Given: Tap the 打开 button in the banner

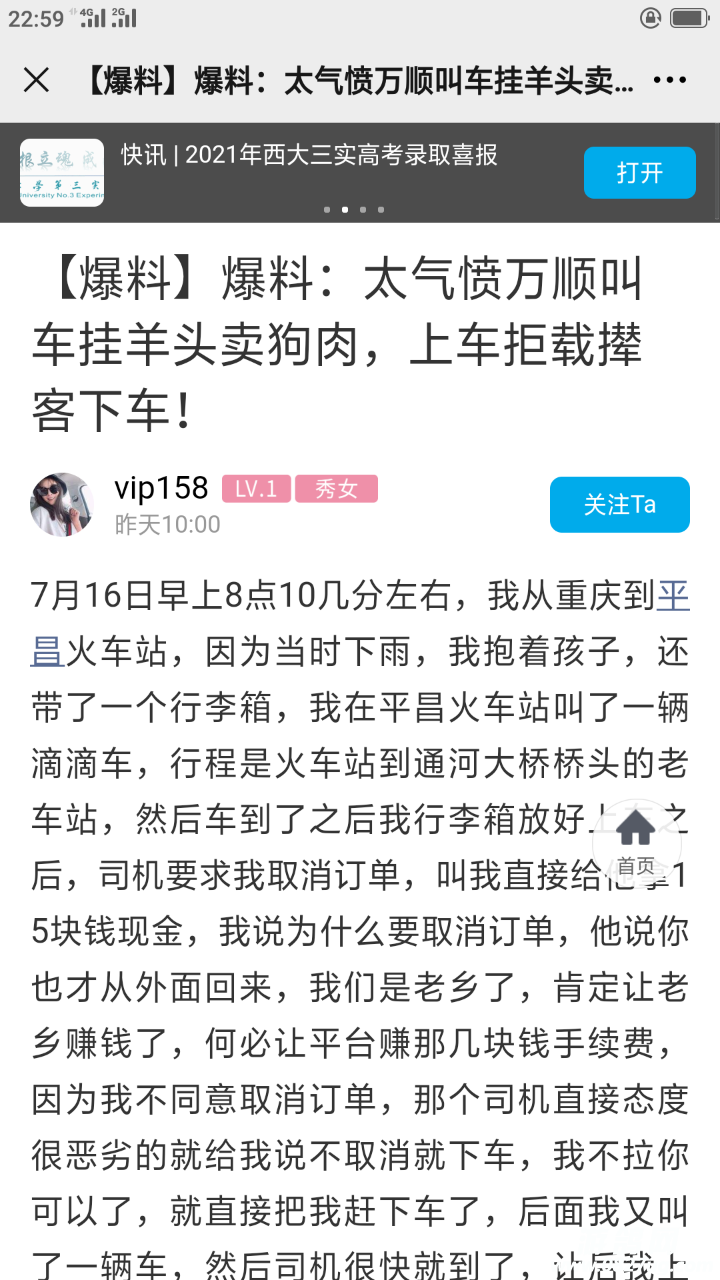Looking at the screenshot, I should (x=639, y=173).
